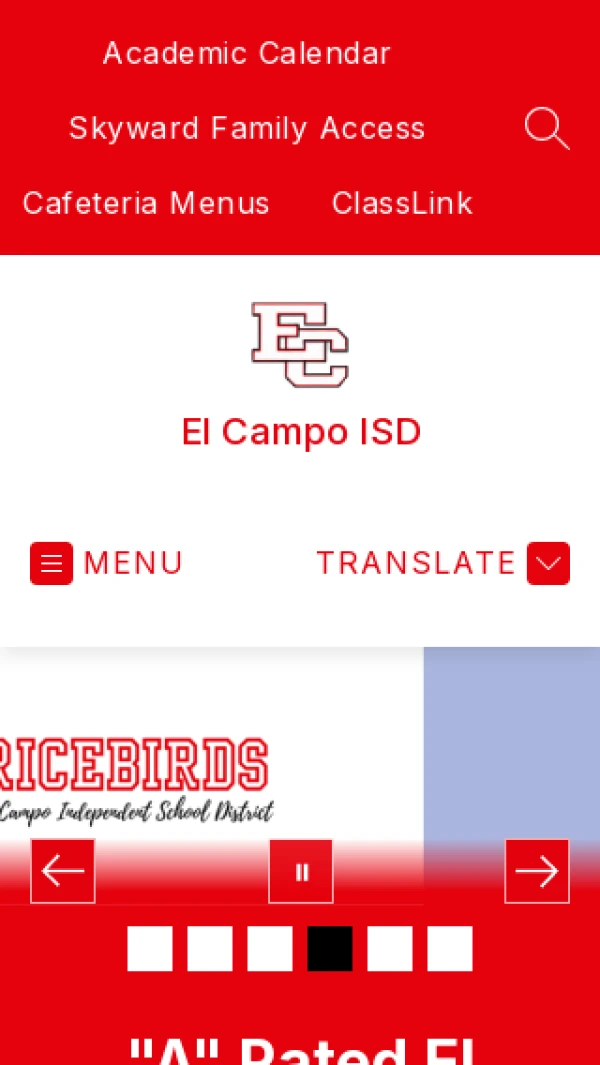Advance to the next slide
600x1065 pixels.
(x=537, y=871)
